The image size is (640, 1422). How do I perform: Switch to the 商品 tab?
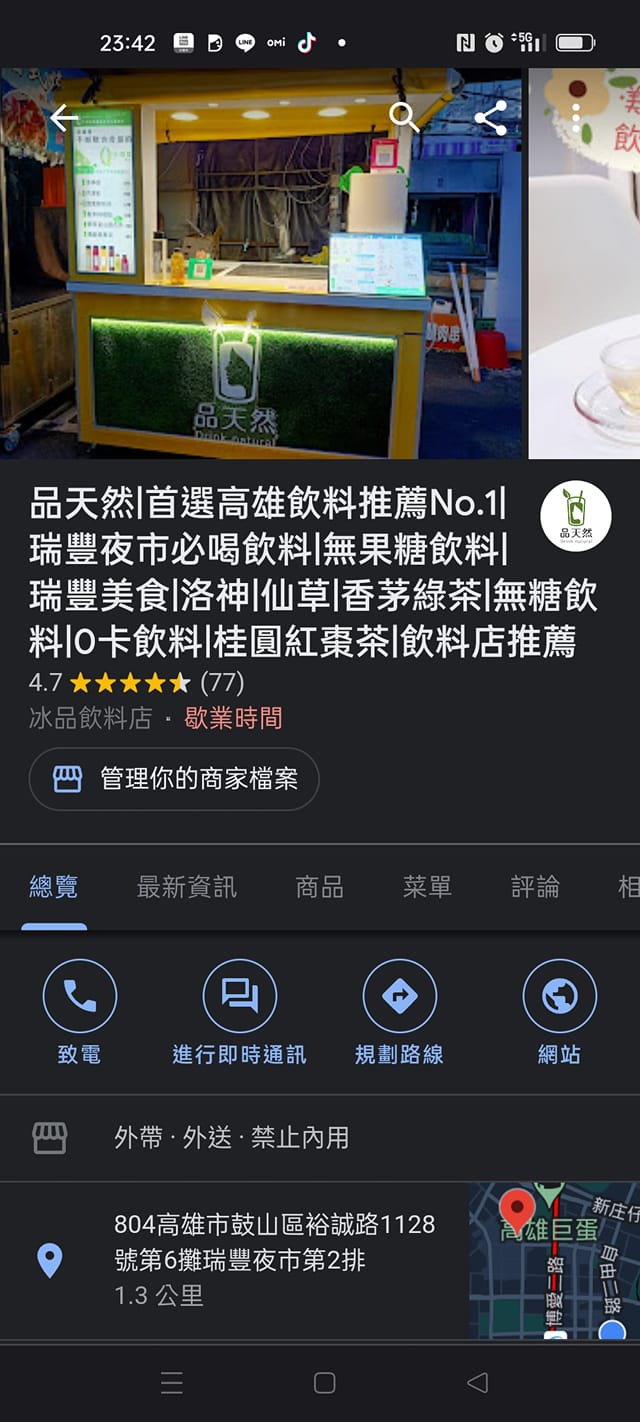[320, 887]
